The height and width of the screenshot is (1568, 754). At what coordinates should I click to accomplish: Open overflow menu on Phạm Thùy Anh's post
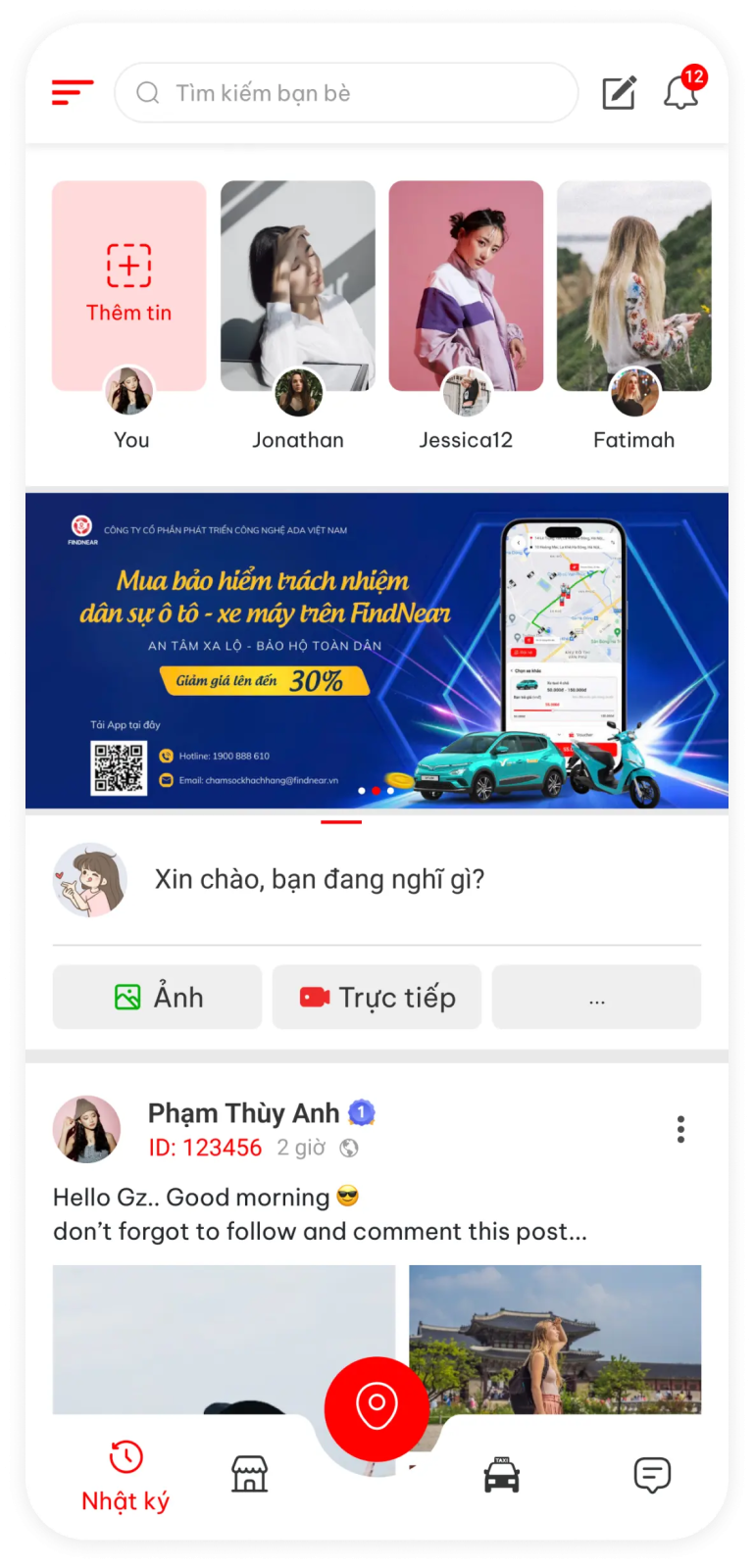point(680,1129)
